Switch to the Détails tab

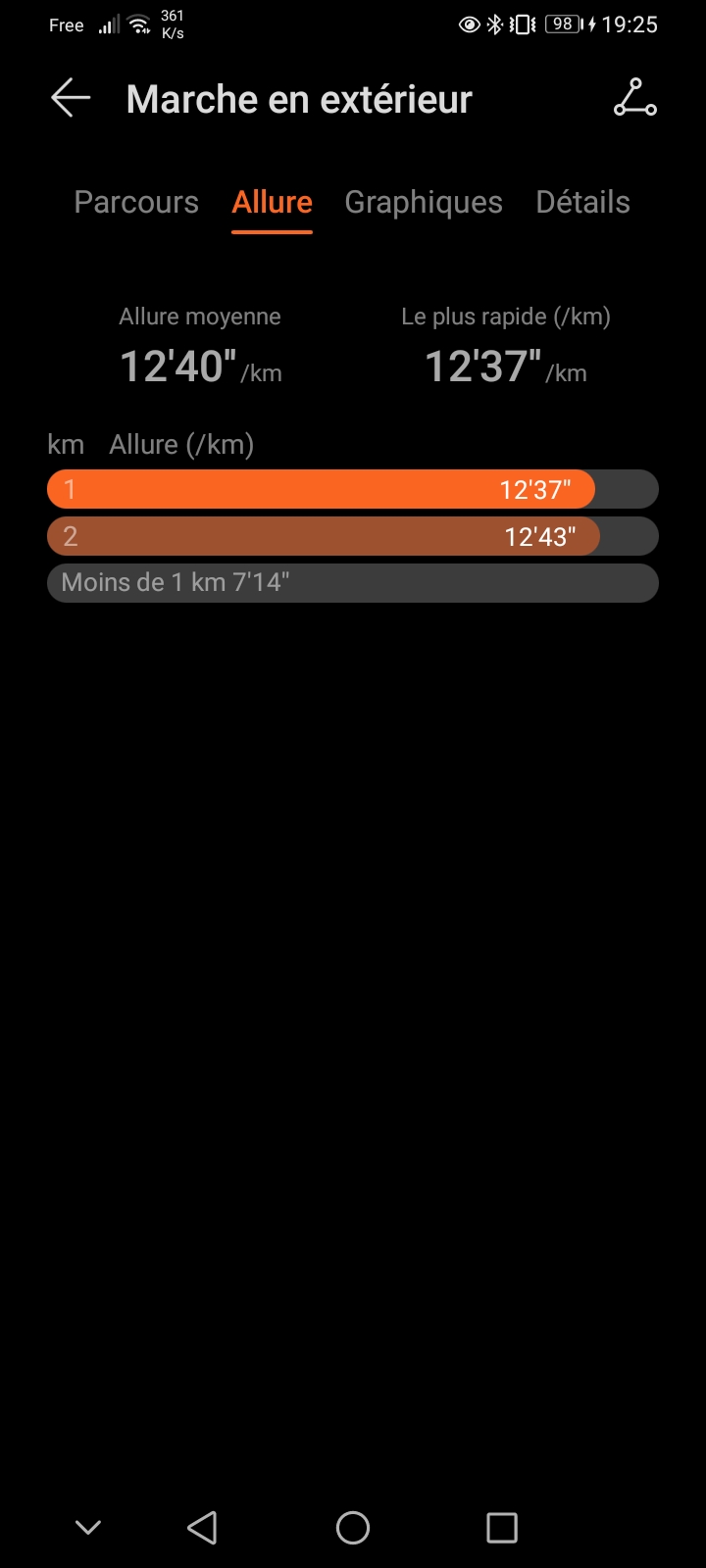tap(582, 203)
